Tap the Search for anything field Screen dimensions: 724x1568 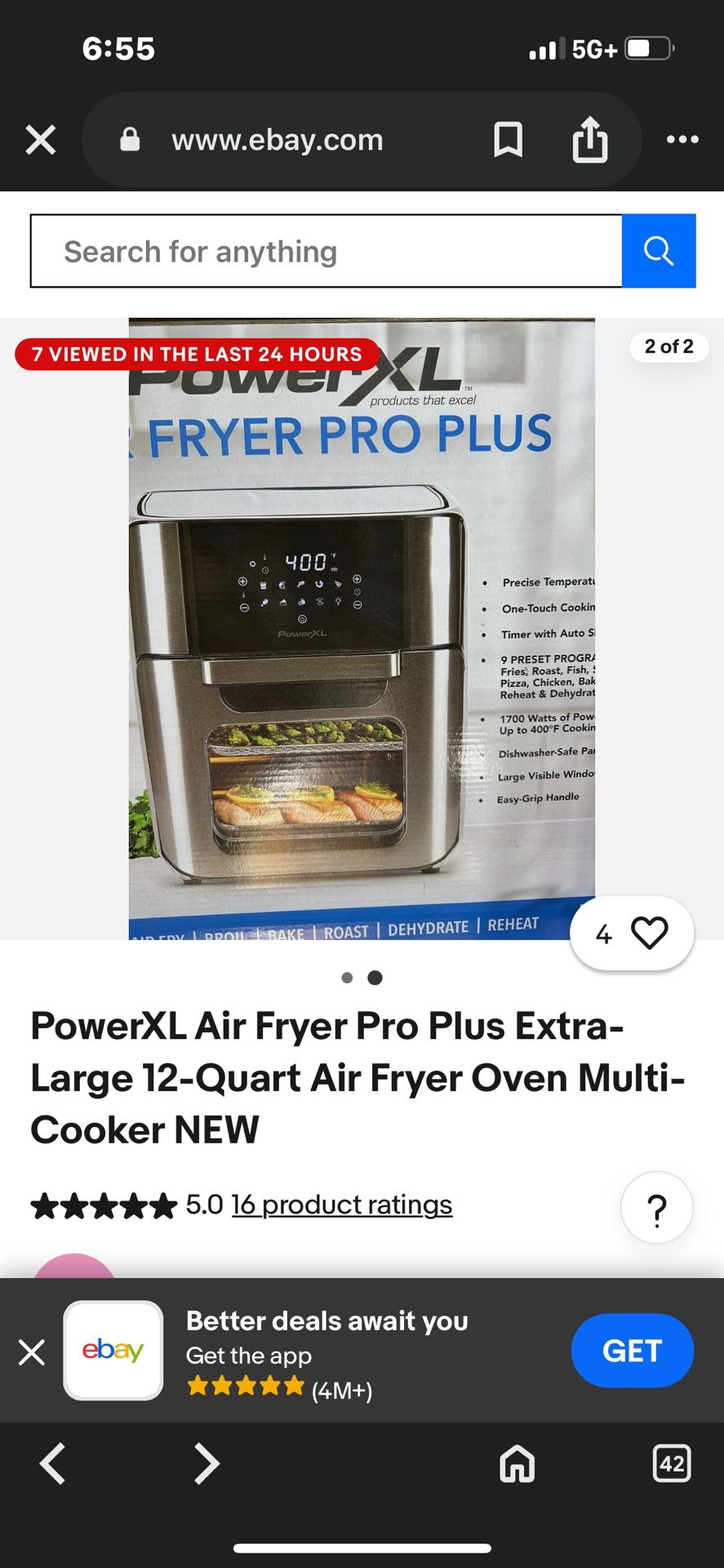(326, 251)
